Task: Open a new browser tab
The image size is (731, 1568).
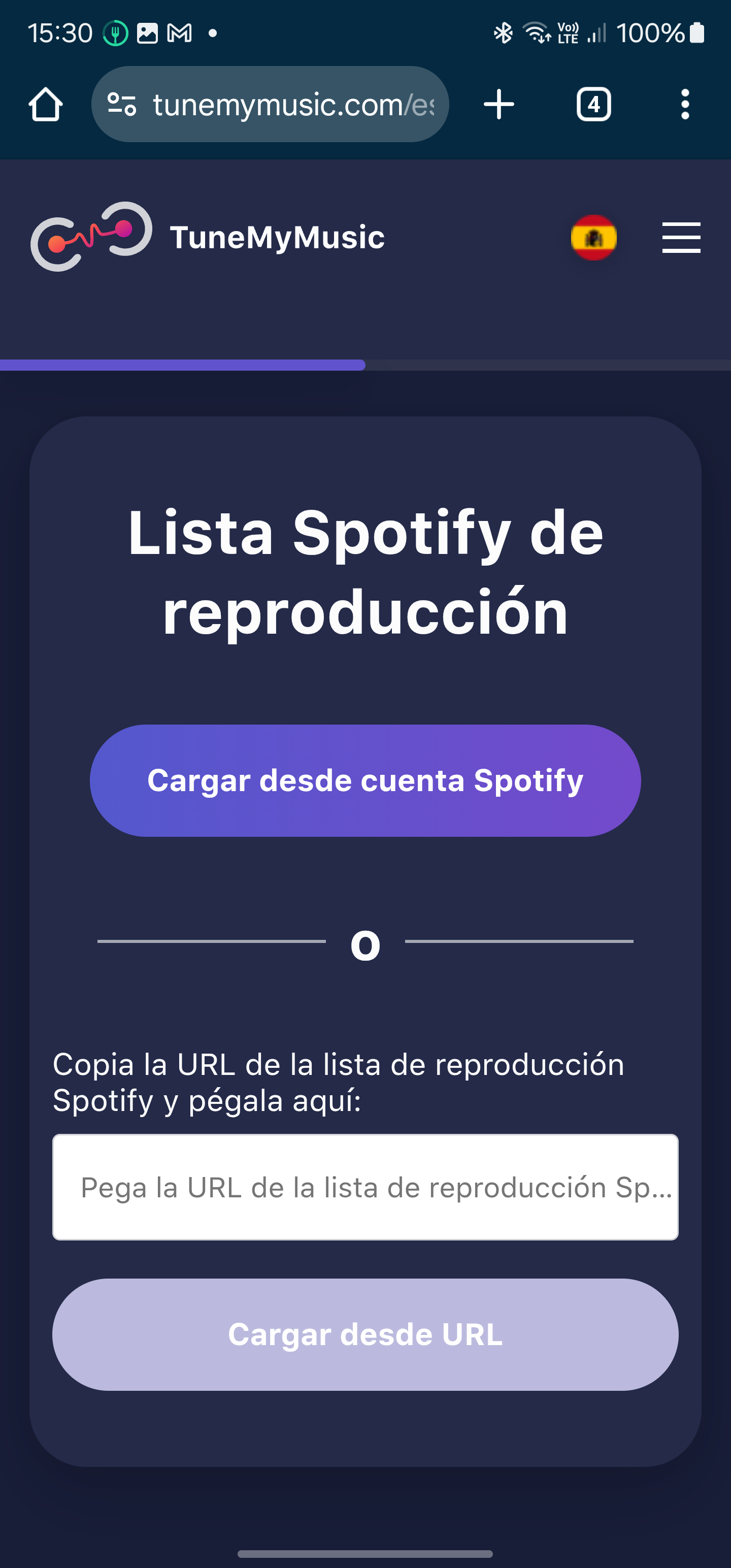Action: (499, 104)
